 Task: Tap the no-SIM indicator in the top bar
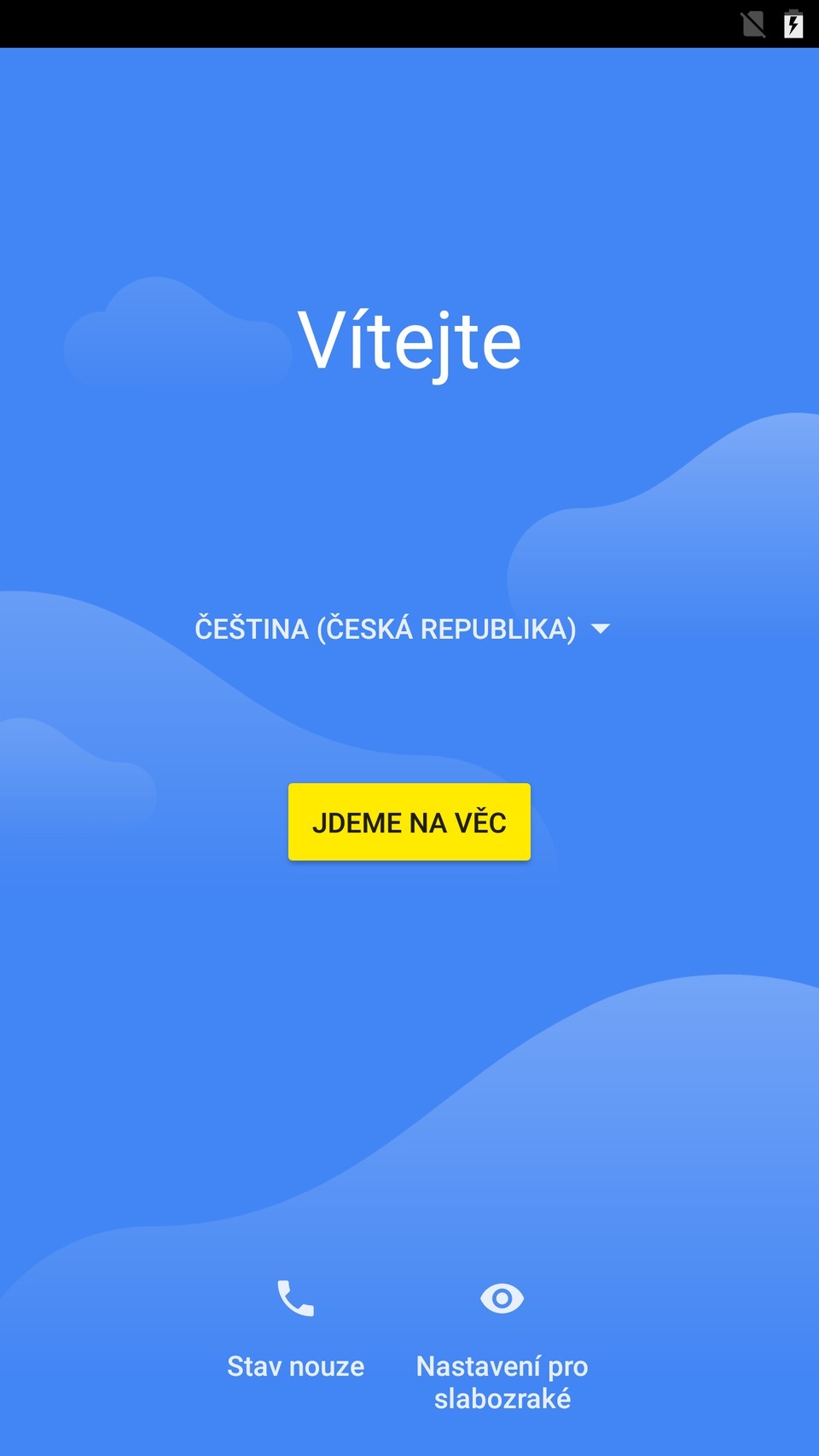[x=754, y=25]
